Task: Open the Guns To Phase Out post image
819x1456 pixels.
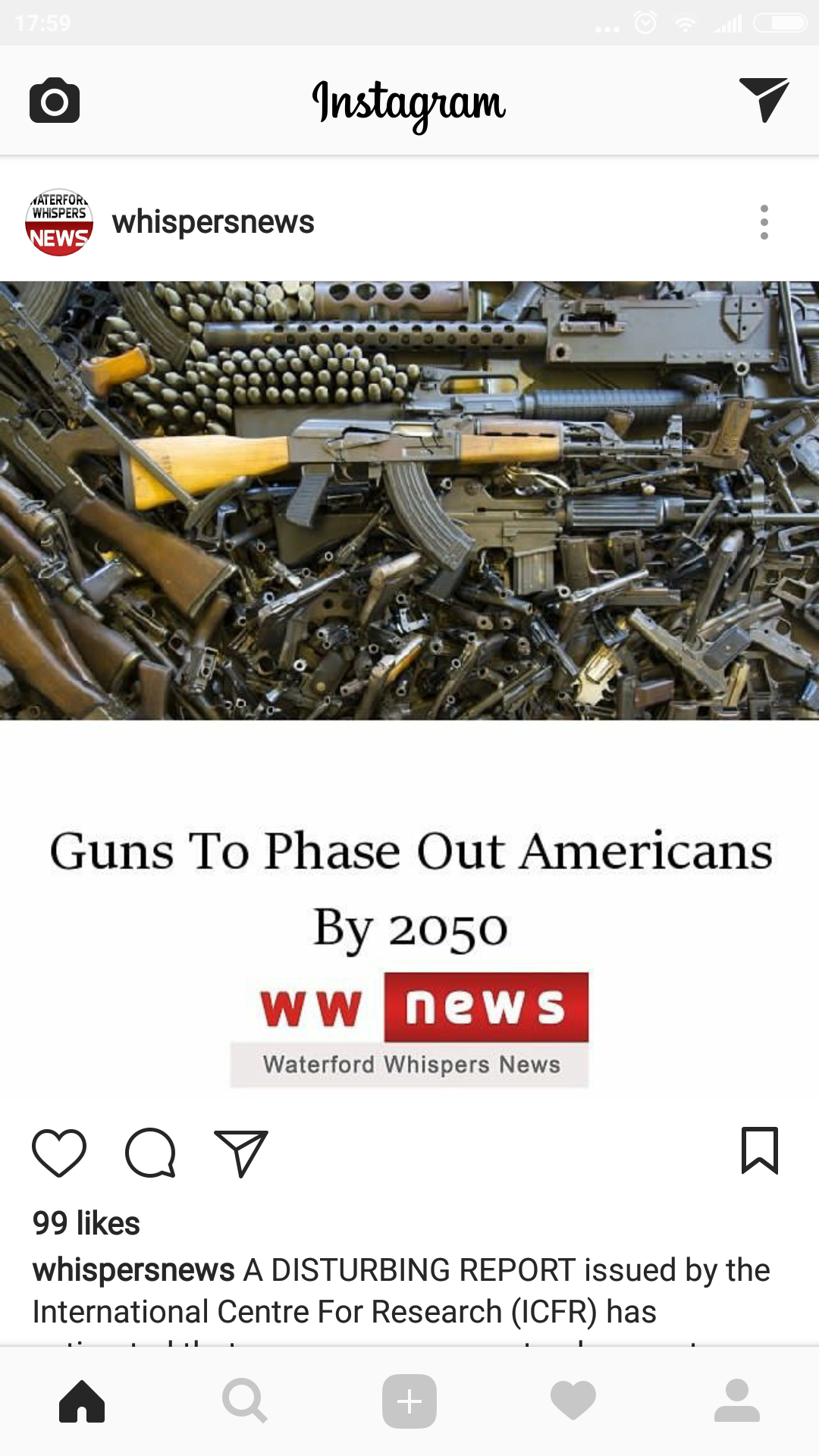Action: [x=409, y=690]
